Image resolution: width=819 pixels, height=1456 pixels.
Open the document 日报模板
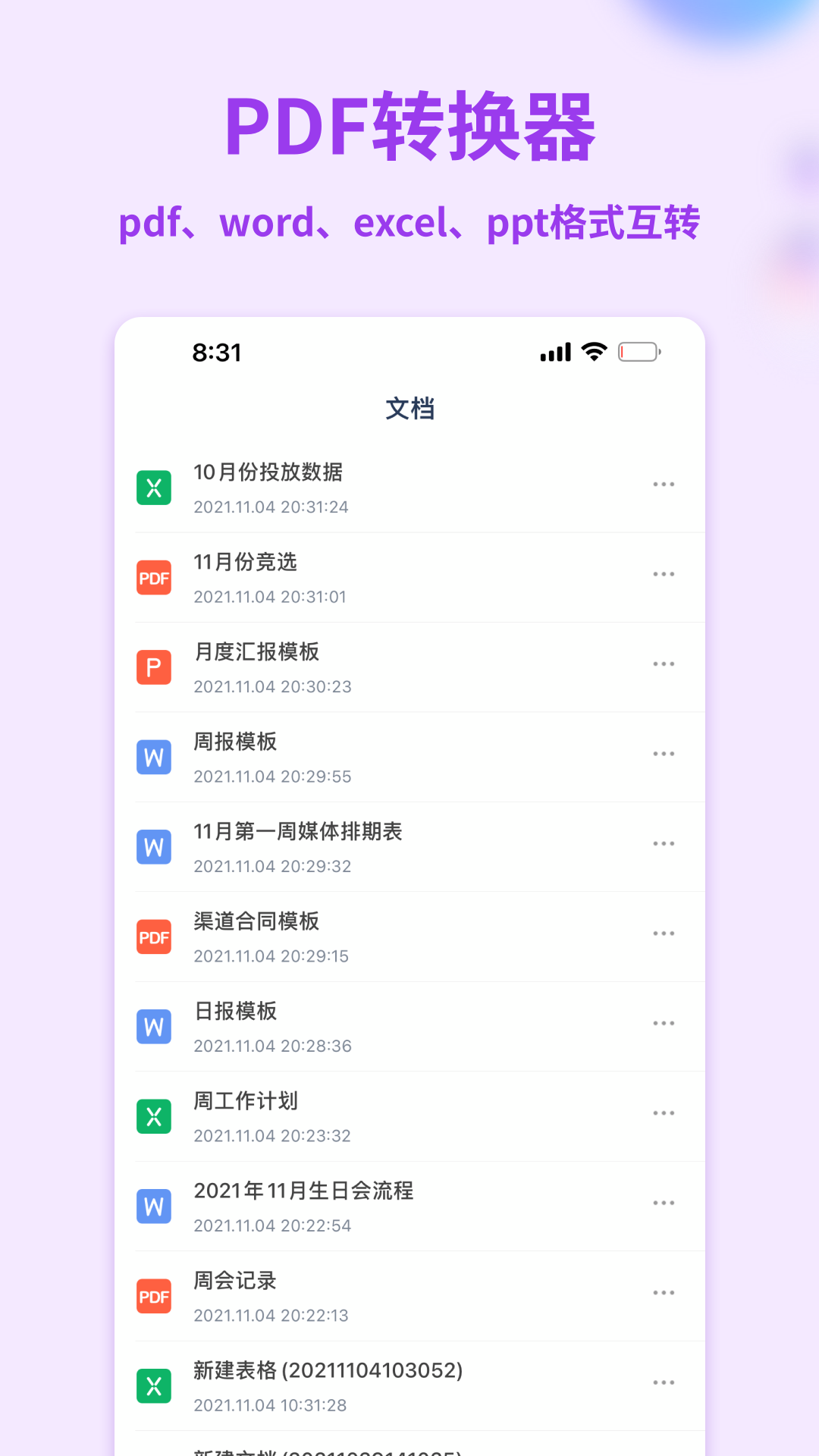[237, 1012]
